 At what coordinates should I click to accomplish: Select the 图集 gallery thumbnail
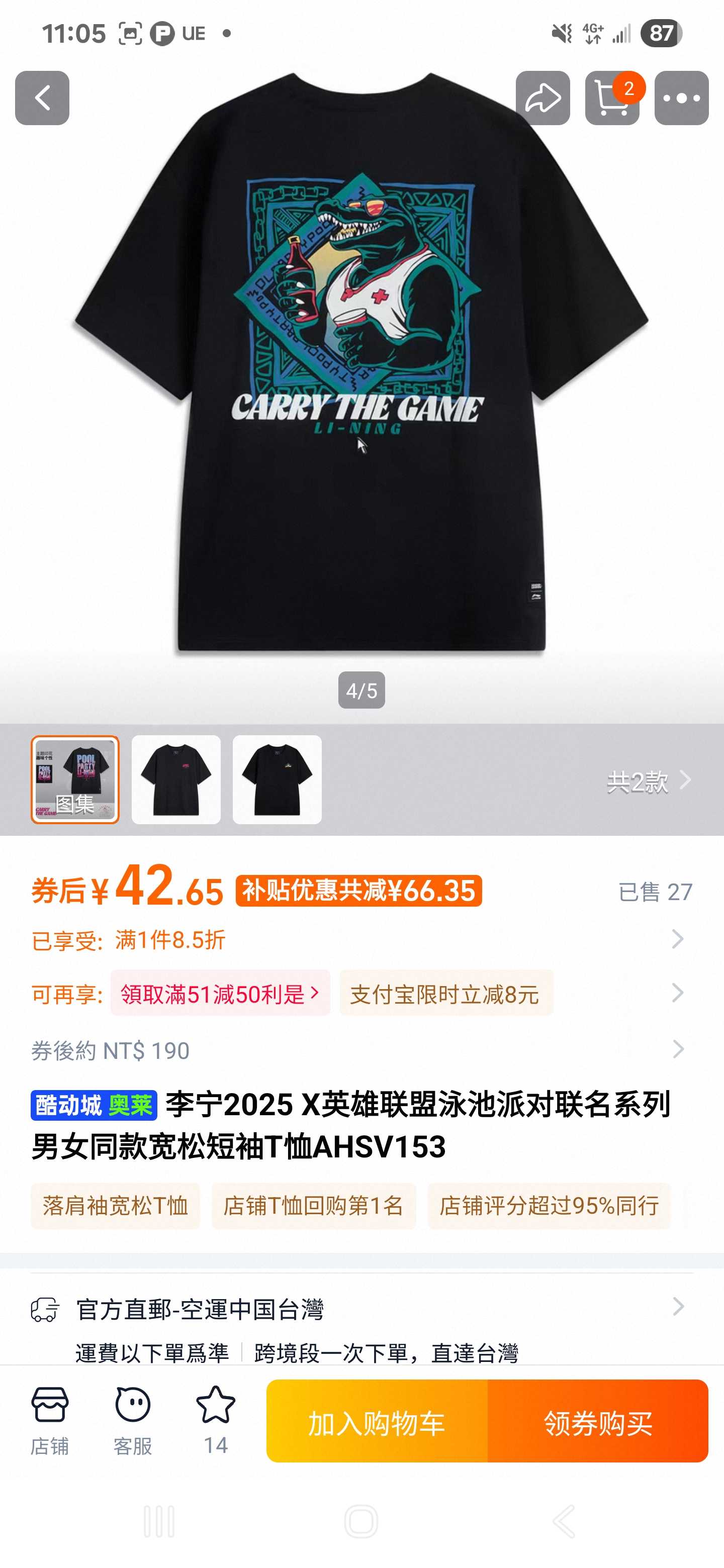pyautogui.click(x=75, y=780)
